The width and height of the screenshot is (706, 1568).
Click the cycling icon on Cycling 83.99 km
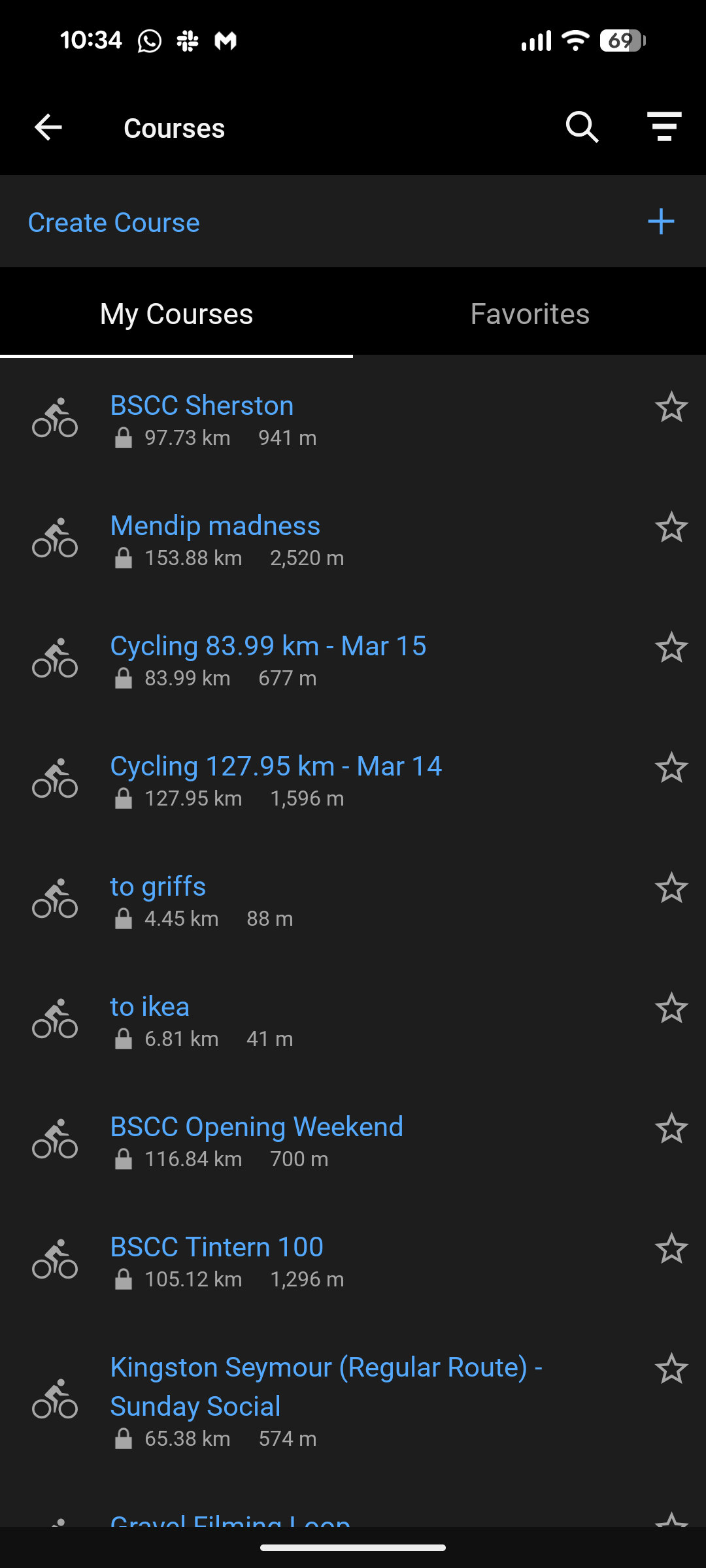55,659
